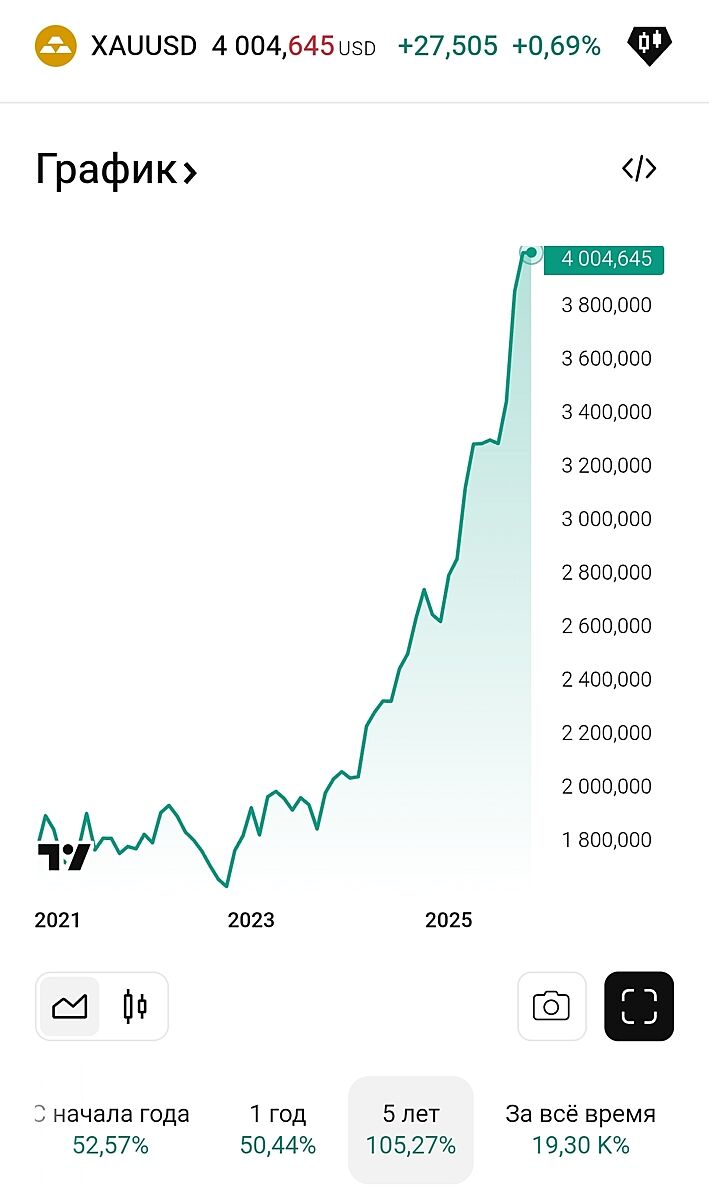Select the За всё время range
709x1200 pixels.
pyautogui.click(x=580, y=1129)
